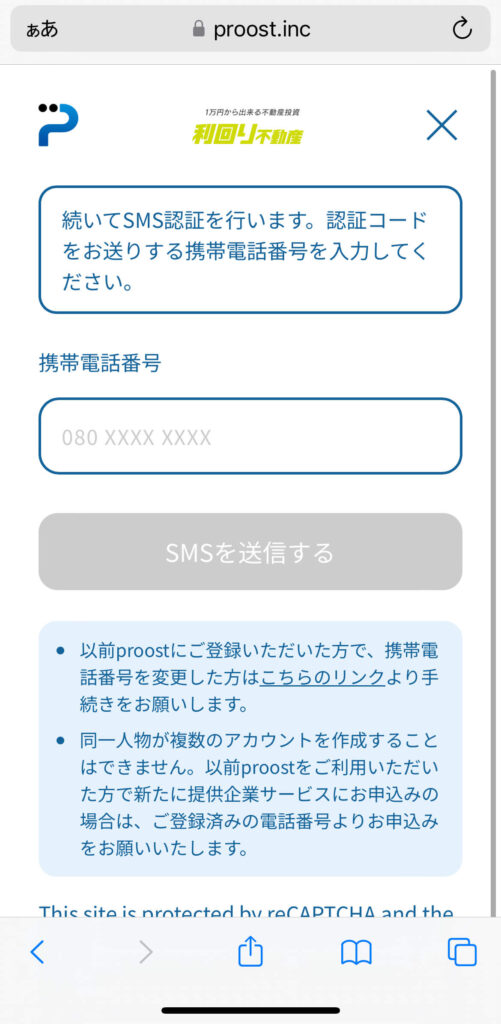Screen dimensions: 501x1024
Task: Tap the proost.inc address bar
Action: pos(251,29)
